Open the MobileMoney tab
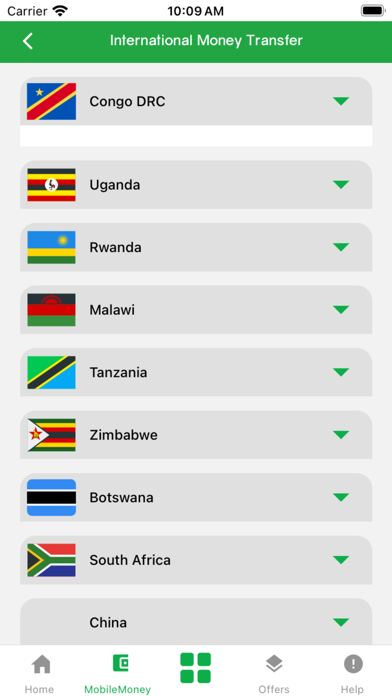Screen dimensions: 392x696 coord(118,673)
